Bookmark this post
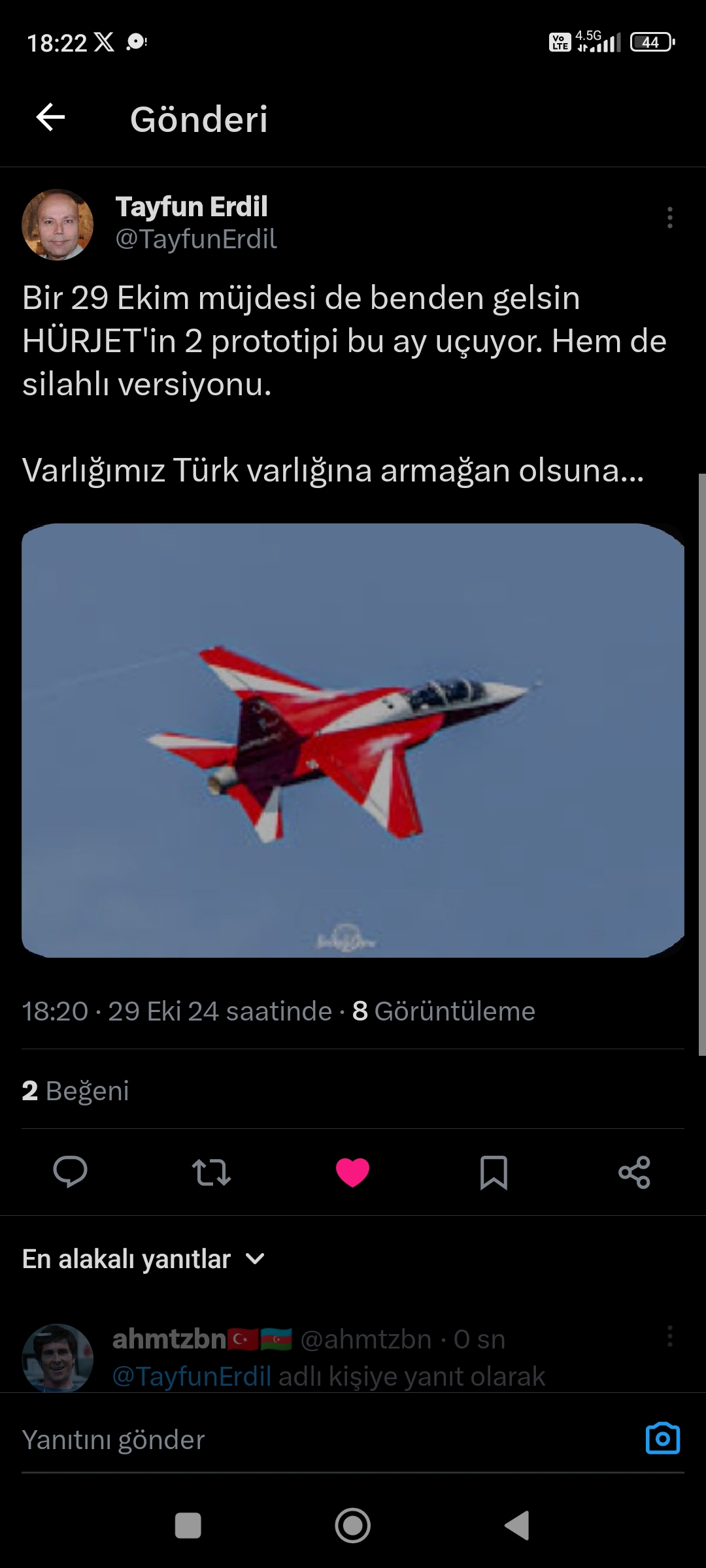706x1568 pixels. 494,1171
